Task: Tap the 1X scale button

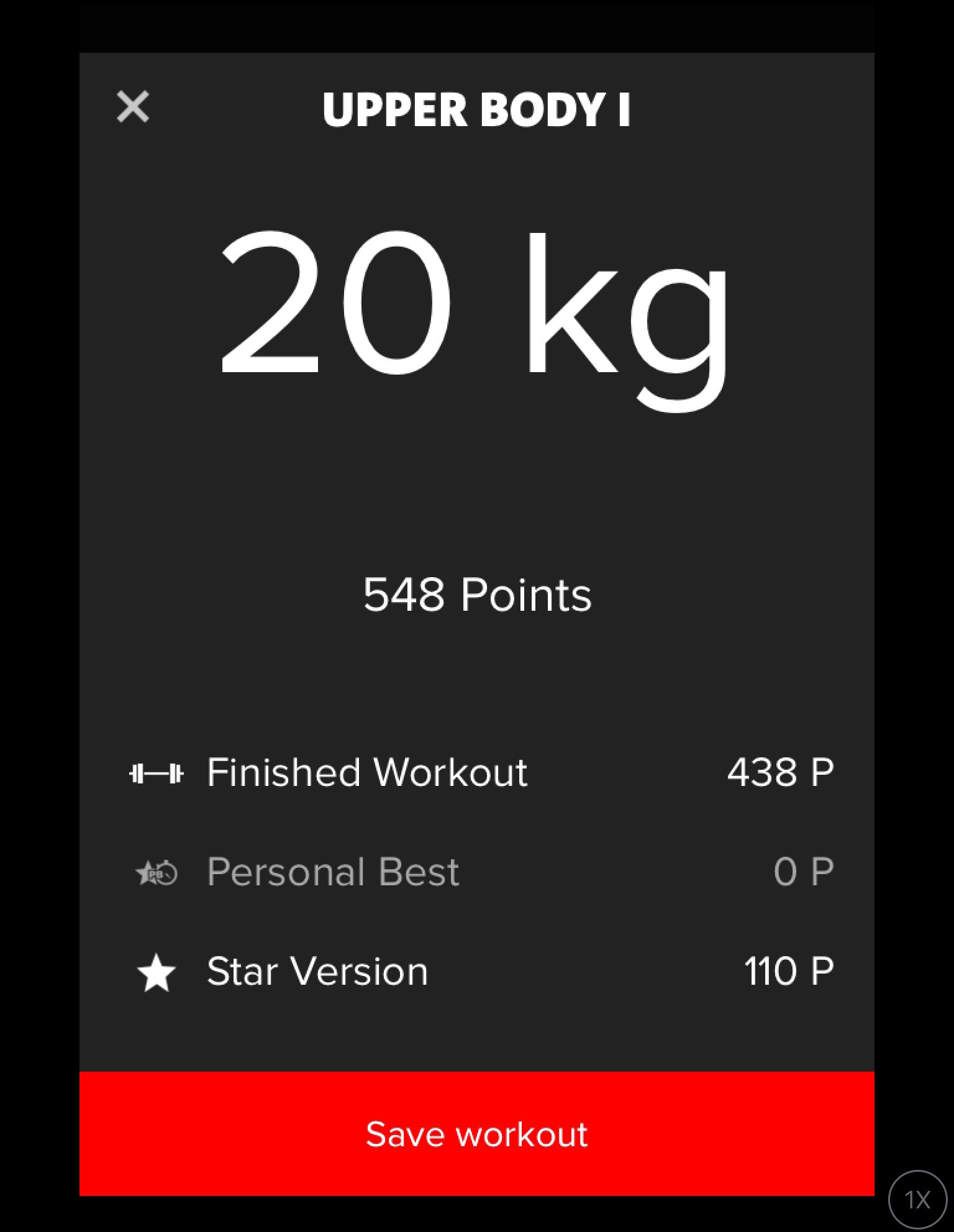Action: [917, 1200]
